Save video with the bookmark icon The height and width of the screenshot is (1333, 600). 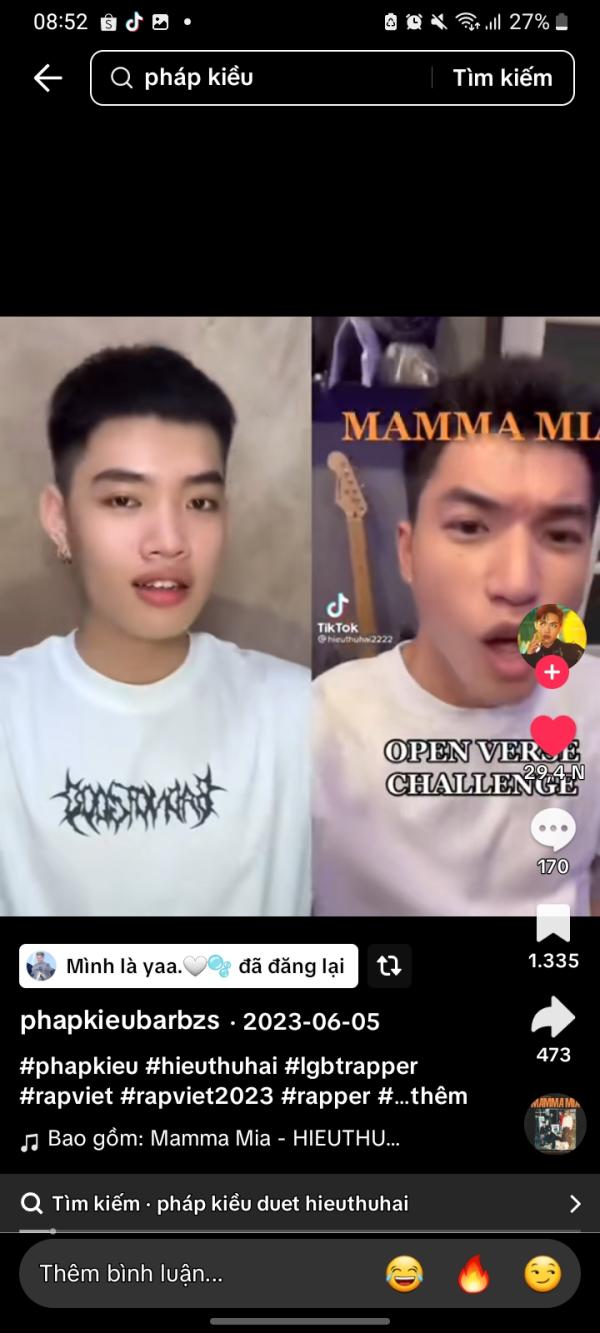coord(552,923)
